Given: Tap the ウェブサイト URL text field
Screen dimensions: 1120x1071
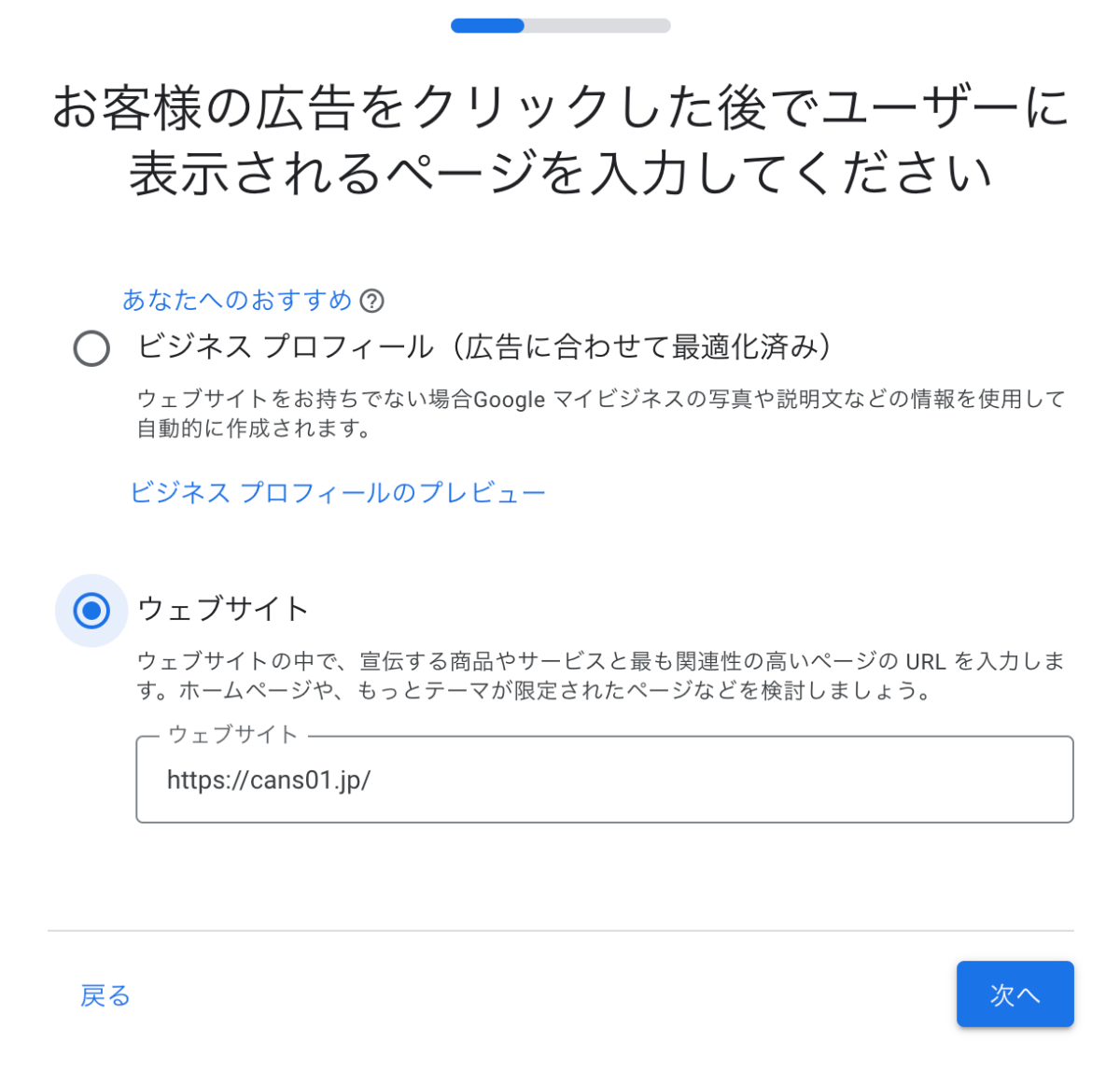Looking at the screenshot, I should (x=604, y=781).
